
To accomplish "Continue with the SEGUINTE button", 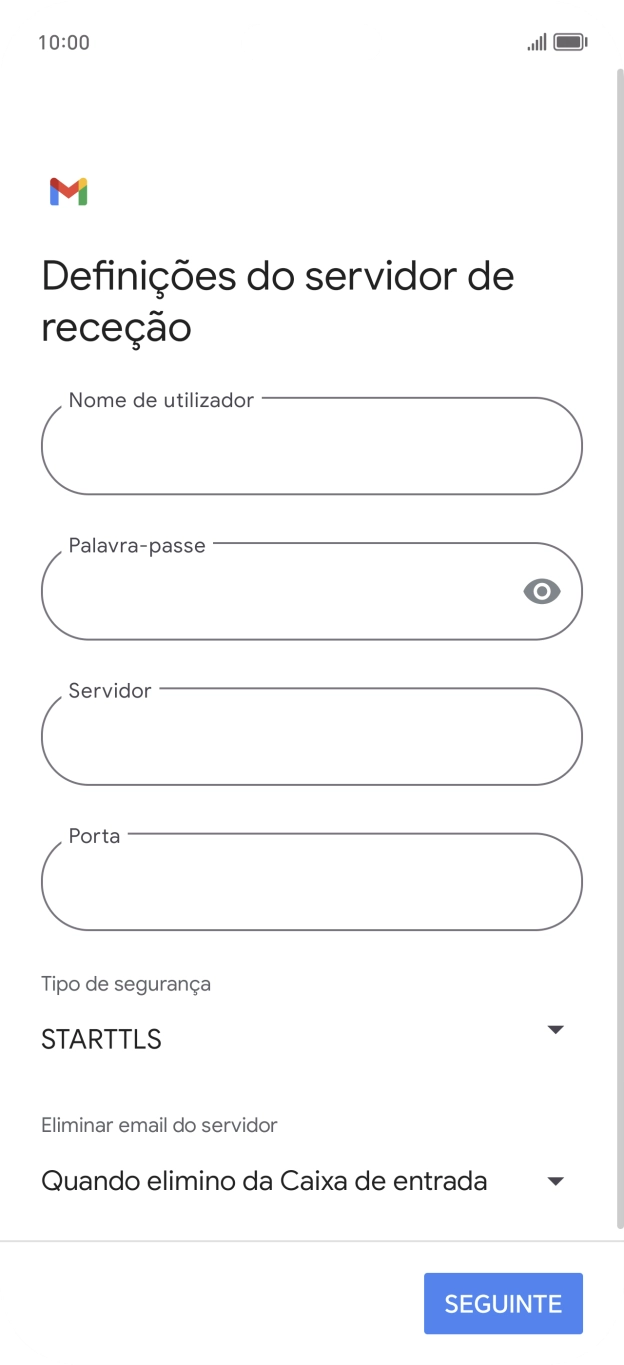I will [x=503, y=1303].
